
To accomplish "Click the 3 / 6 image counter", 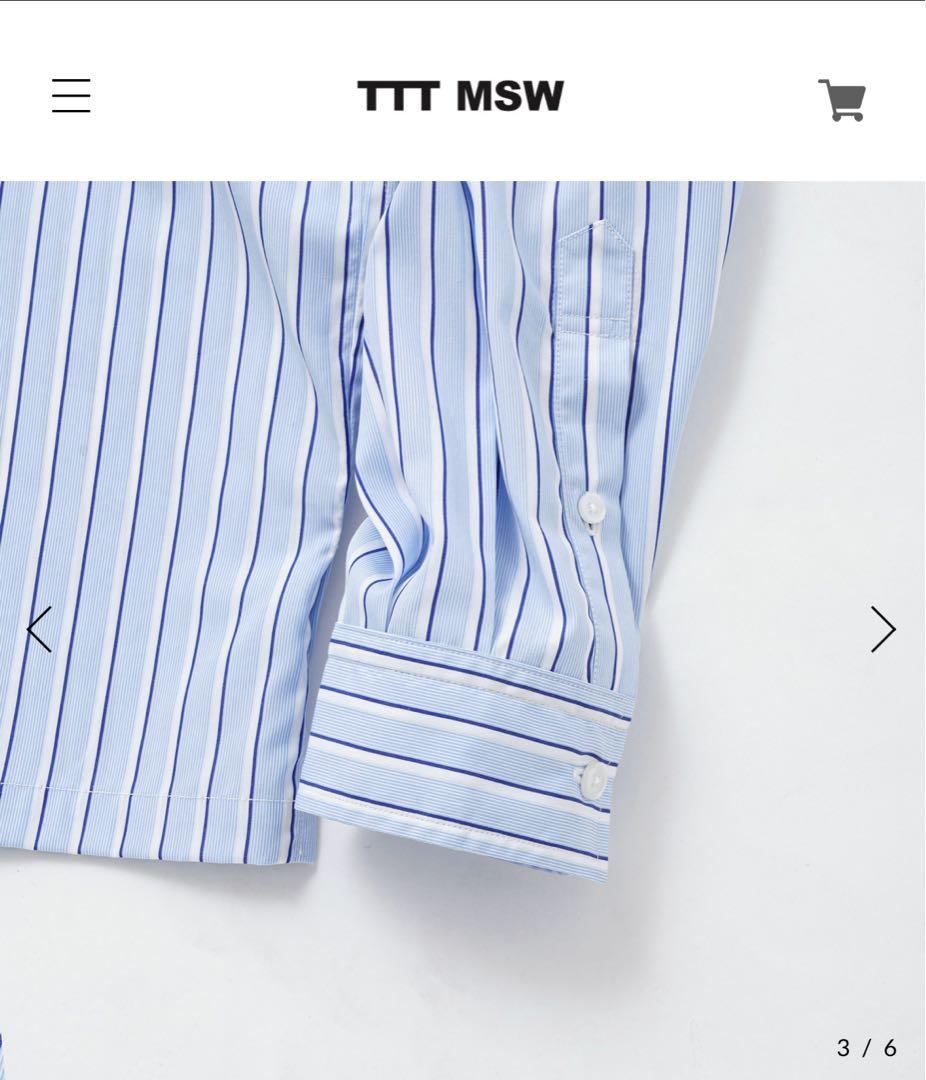I will 866,1044.
